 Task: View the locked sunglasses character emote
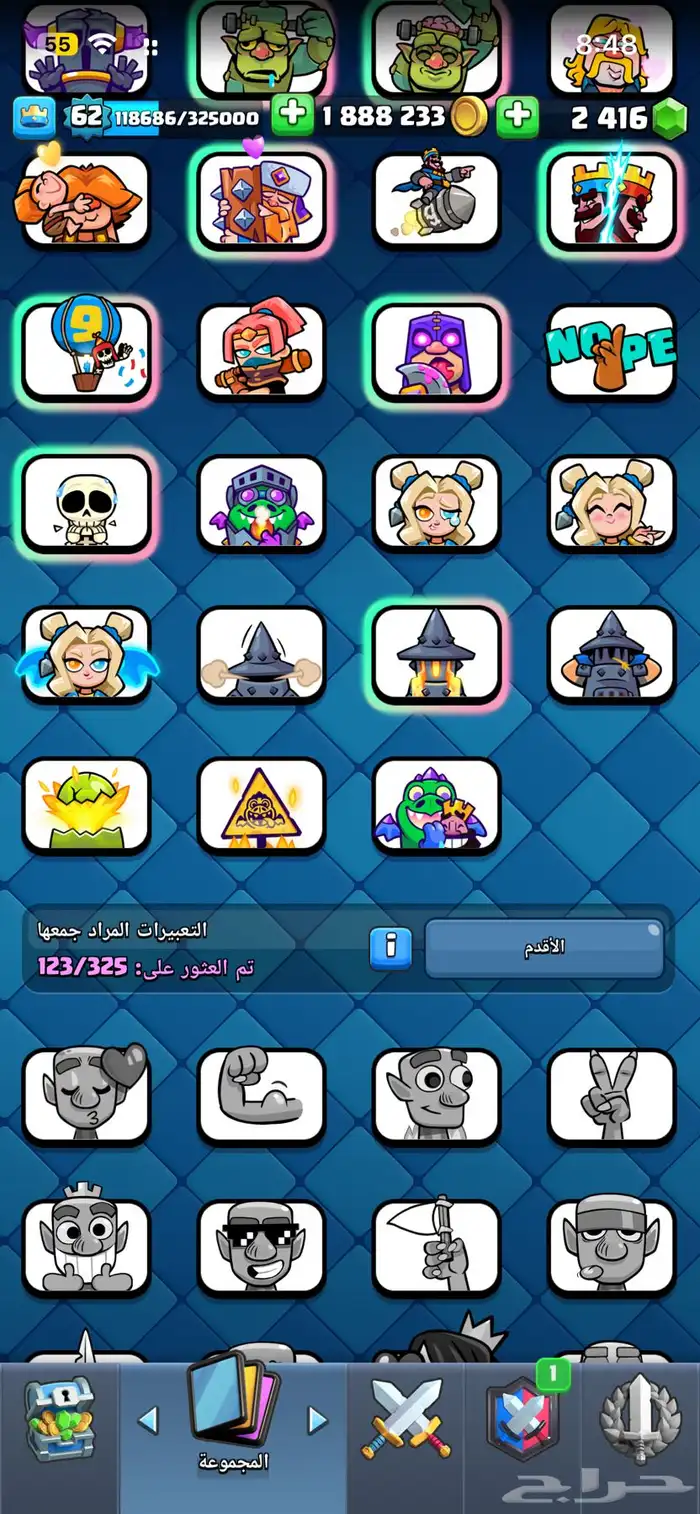click(x=261, y=1247)
